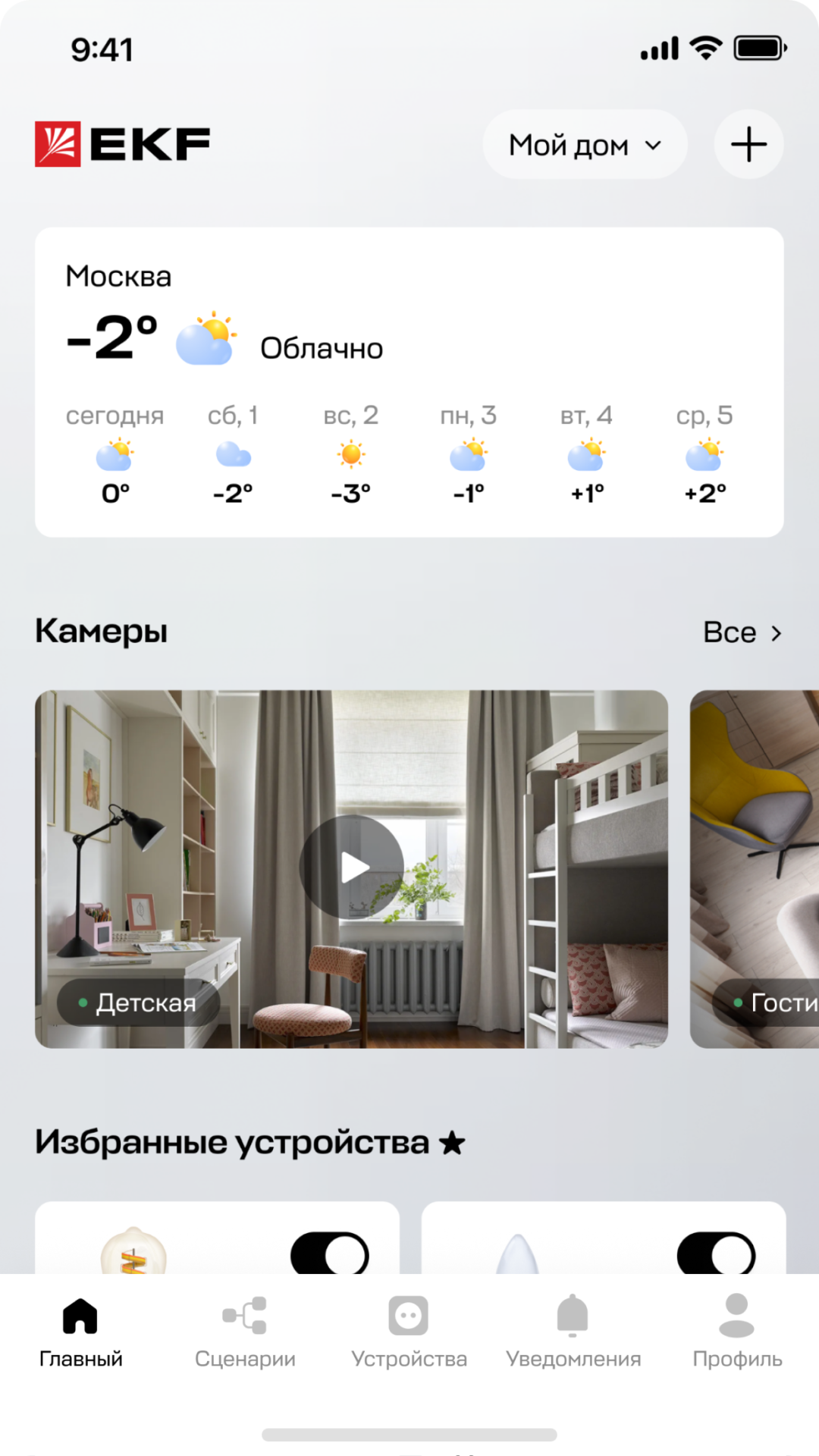This screenshot has width=819, height=1456.
Task: Open the Москва weather card
Action: pos(409,382)
